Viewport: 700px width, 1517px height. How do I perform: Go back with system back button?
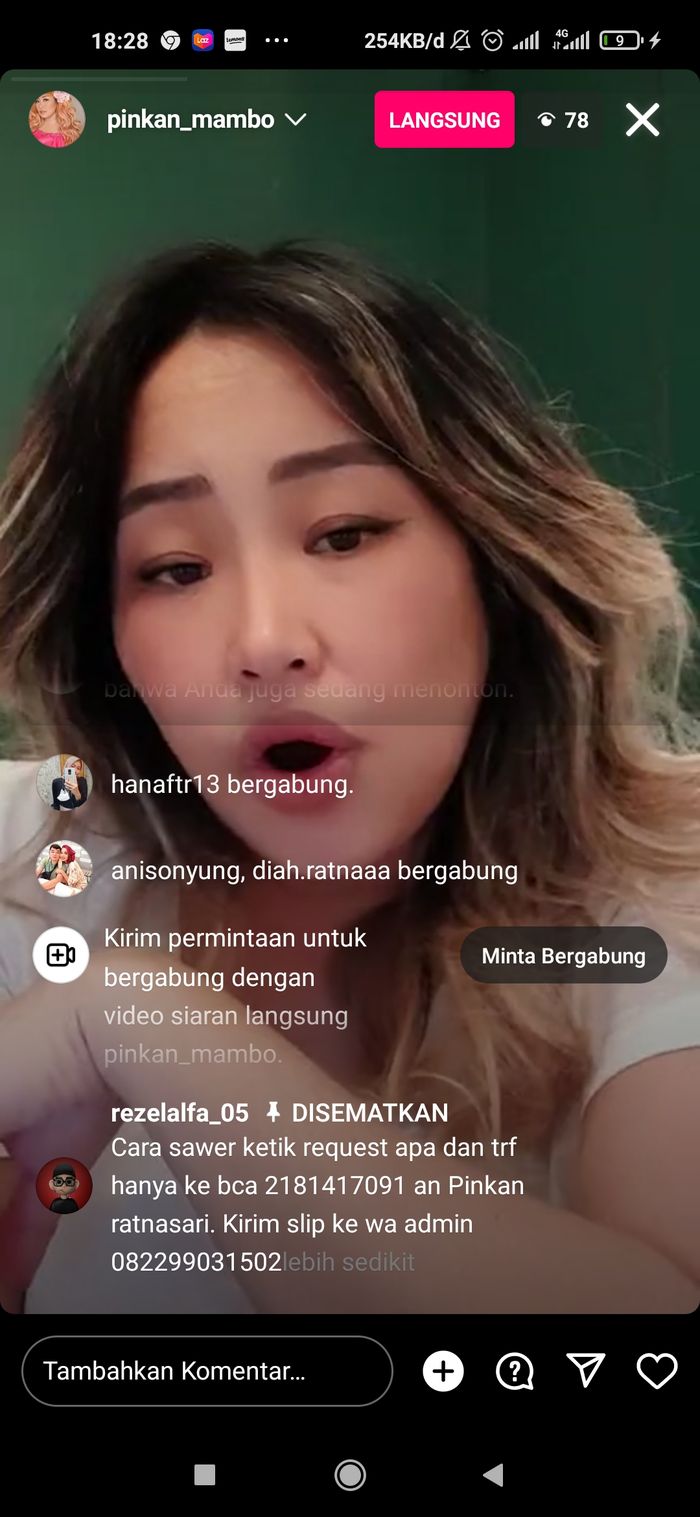click(x=492, y=1474)
